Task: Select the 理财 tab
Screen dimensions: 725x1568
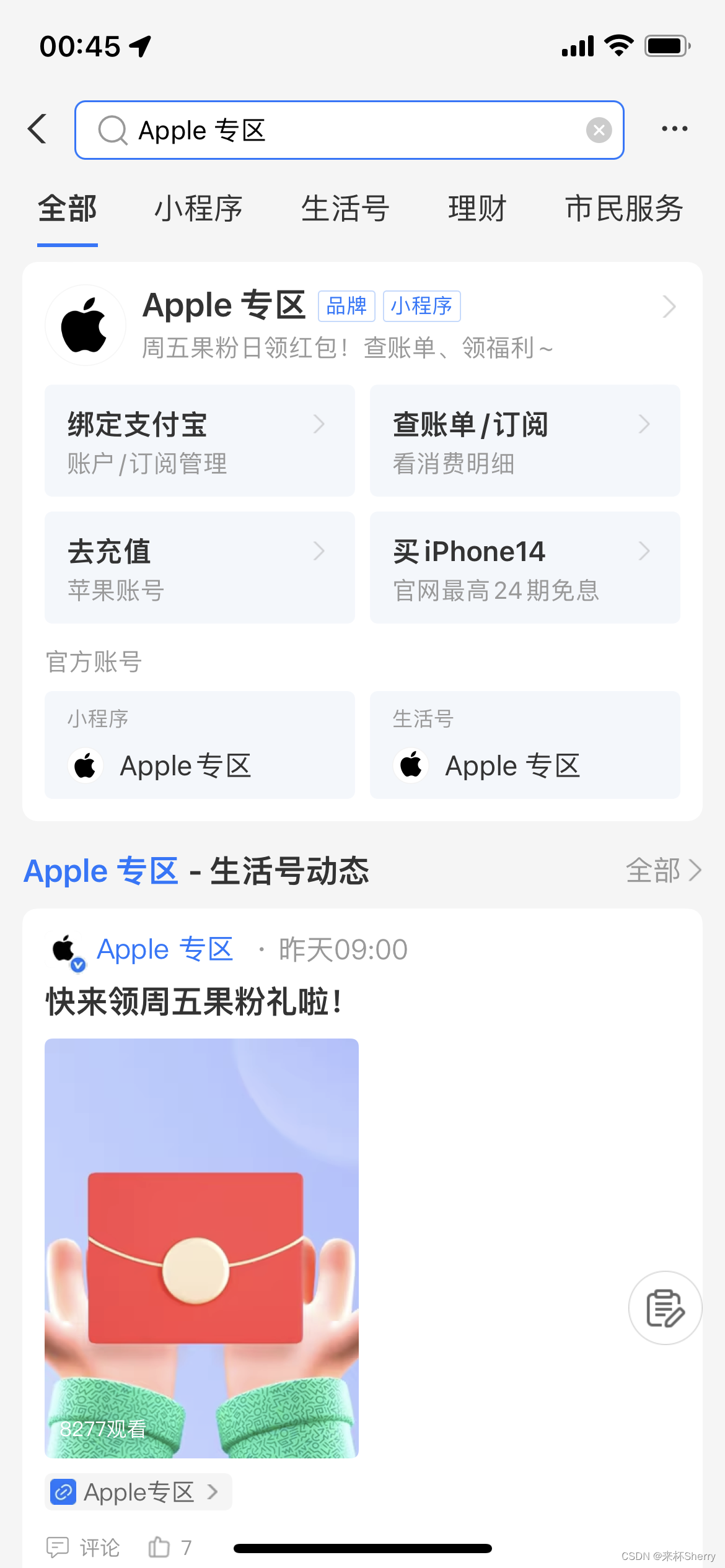Action: (x=477, y=208)
